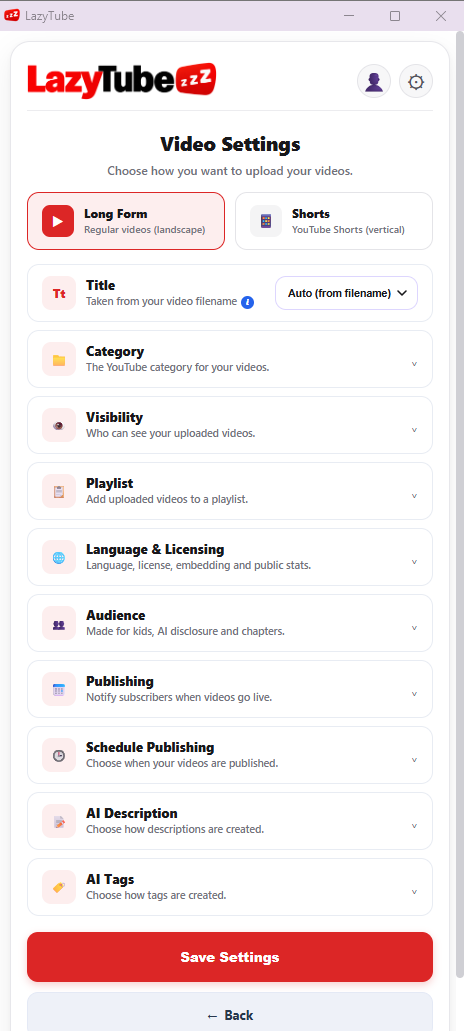The height and width of the screenshot is (1031, 464).
Task: Expand the Playlist section
Action: [230, 491]
